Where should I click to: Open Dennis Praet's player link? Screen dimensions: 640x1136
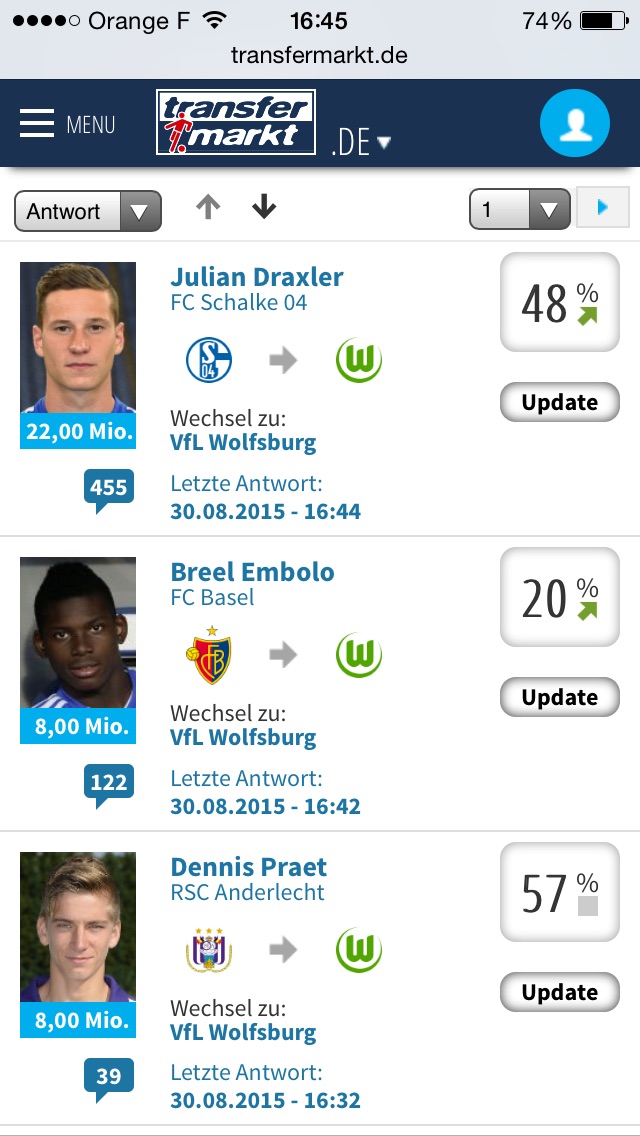tap(248, 867)
